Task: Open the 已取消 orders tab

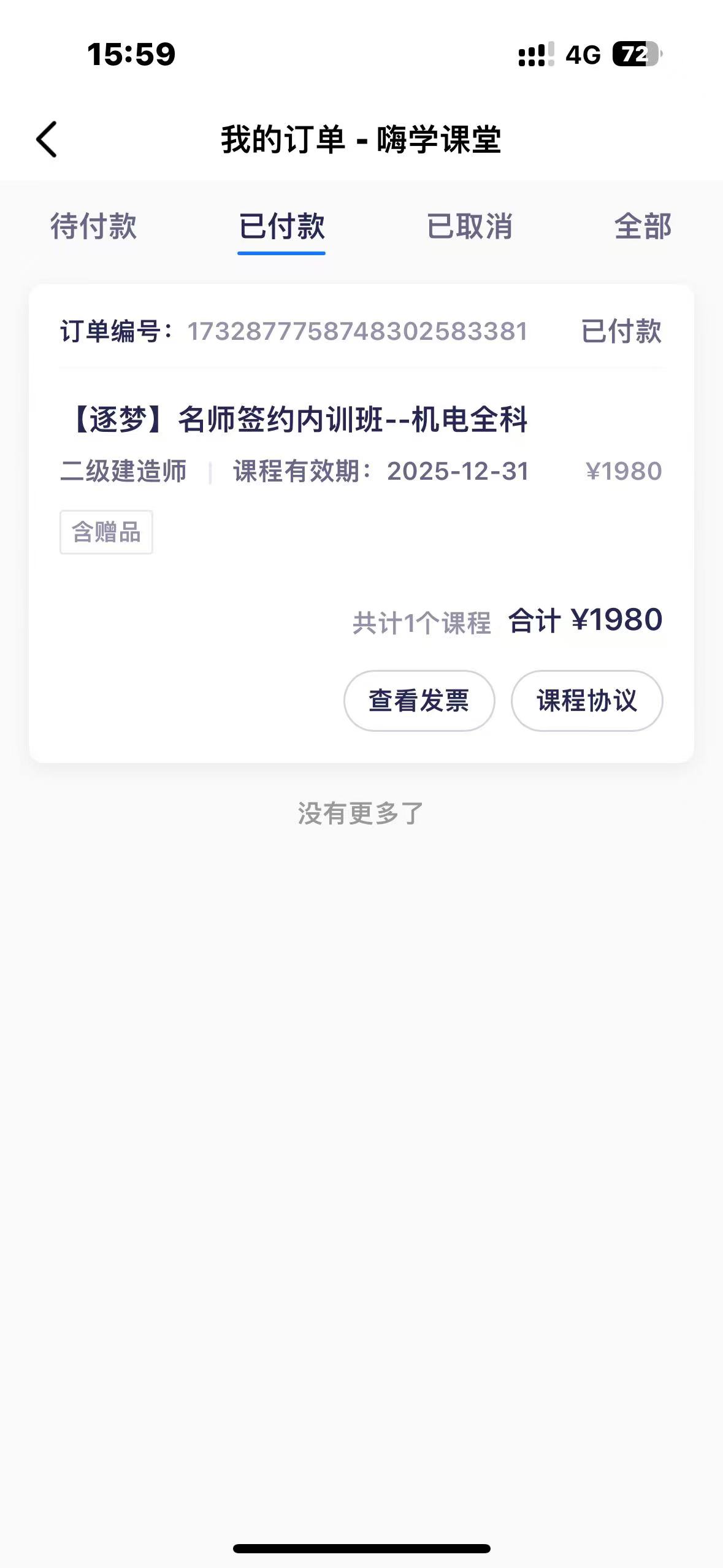Action: pyautogui.click(x=469, y=226)
